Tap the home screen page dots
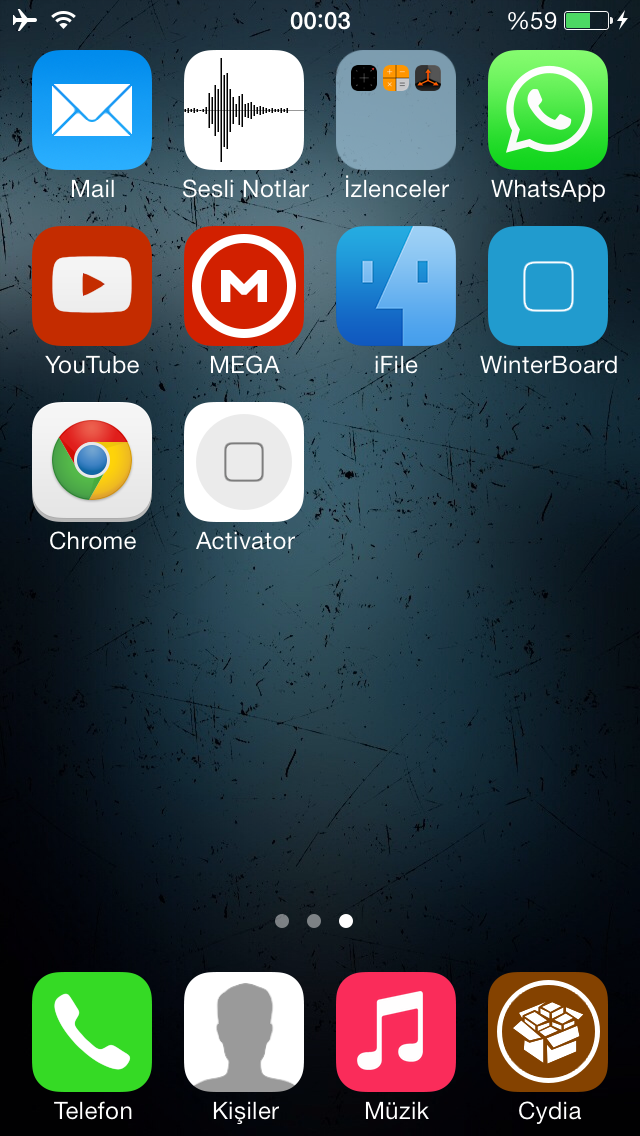Viewport: 640px width, 1136px height. tap(314, 921)
